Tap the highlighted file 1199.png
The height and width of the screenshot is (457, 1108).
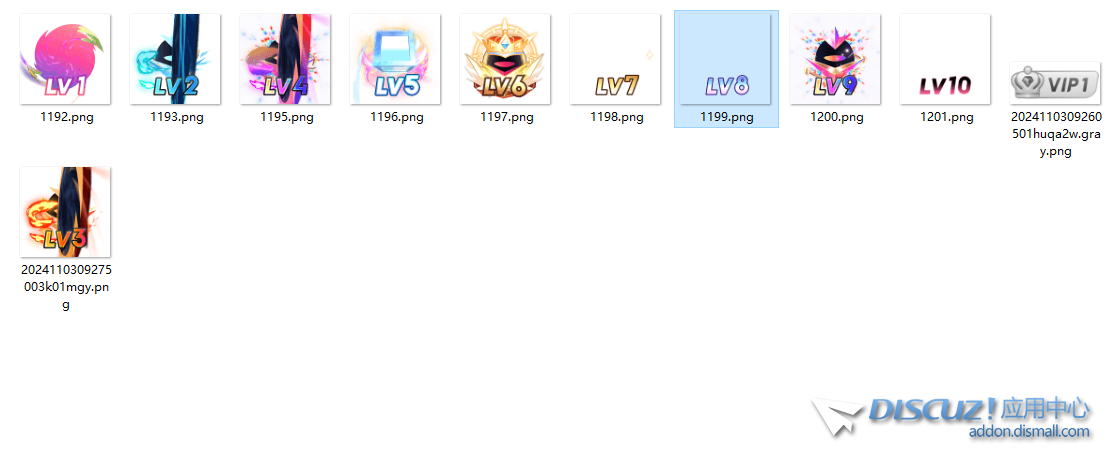(x=726, y=60)
